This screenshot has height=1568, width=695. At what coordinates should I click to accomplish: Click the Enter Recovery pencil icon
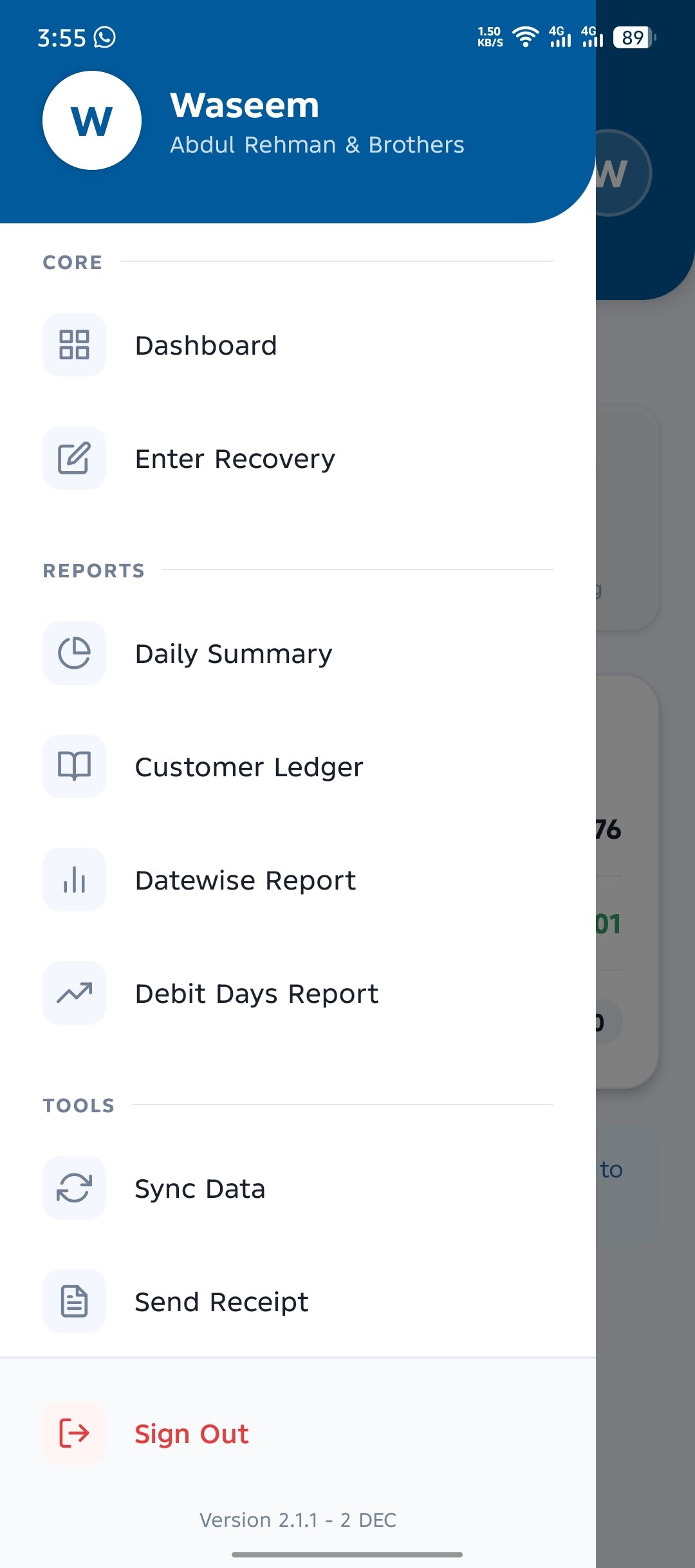pyautogui.click(x=74, y=458)
